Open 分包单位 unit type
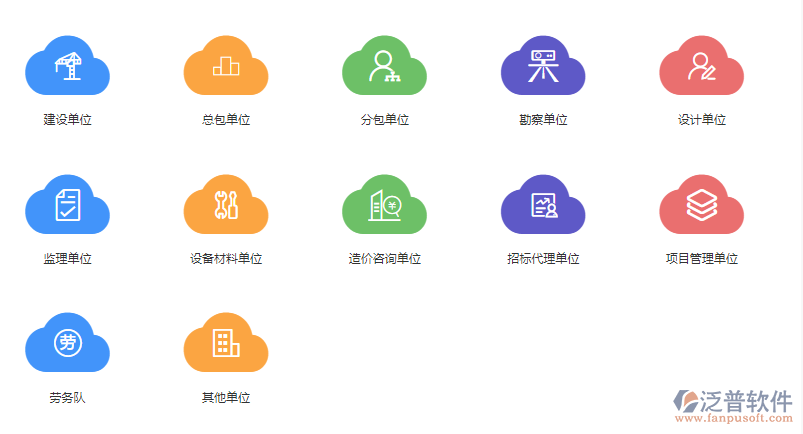Viewport: 803px width, 434px height. (384, 68)
